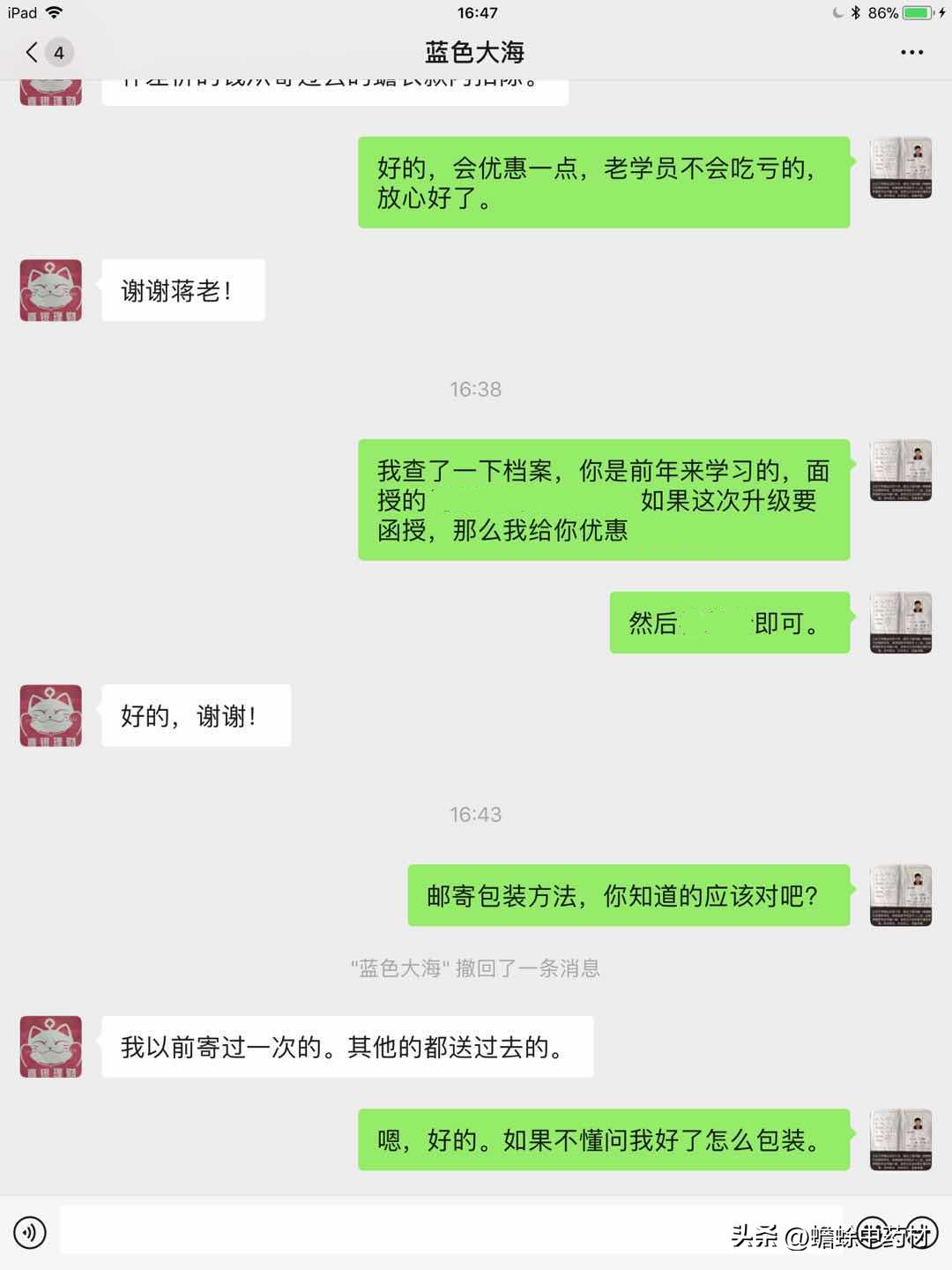Open contact avatar beside 好的，谢谢！

[x=51, y=715]
